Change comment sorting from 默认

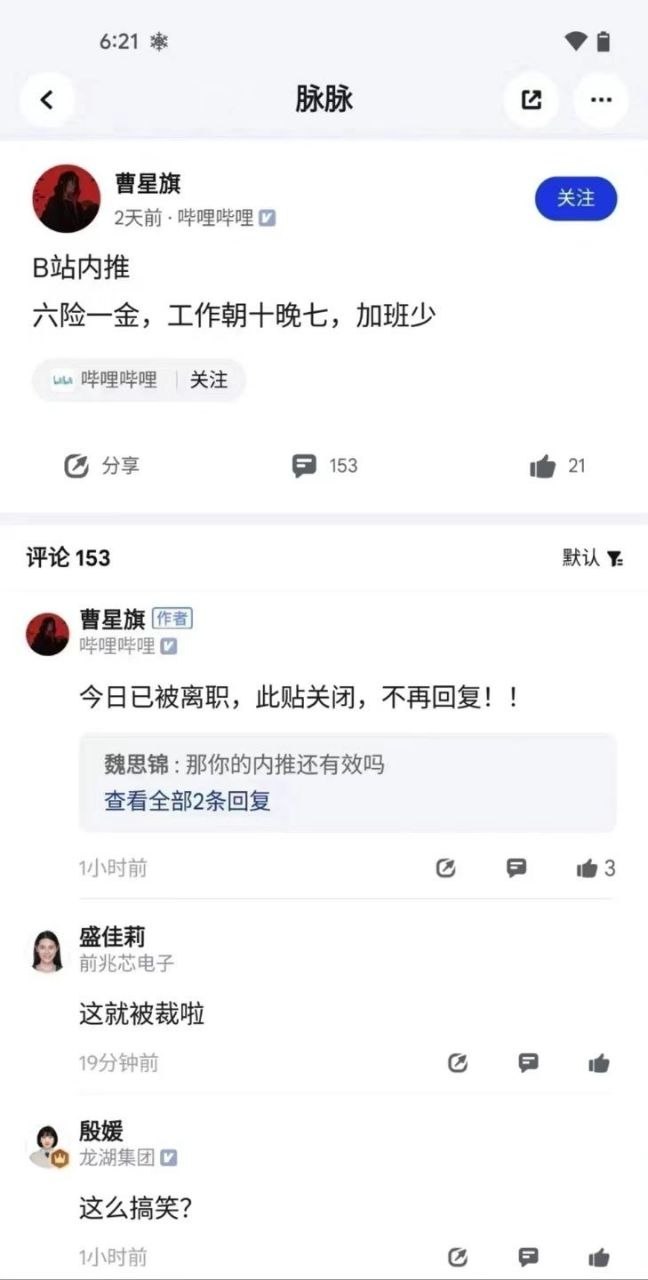pos(593,558)
